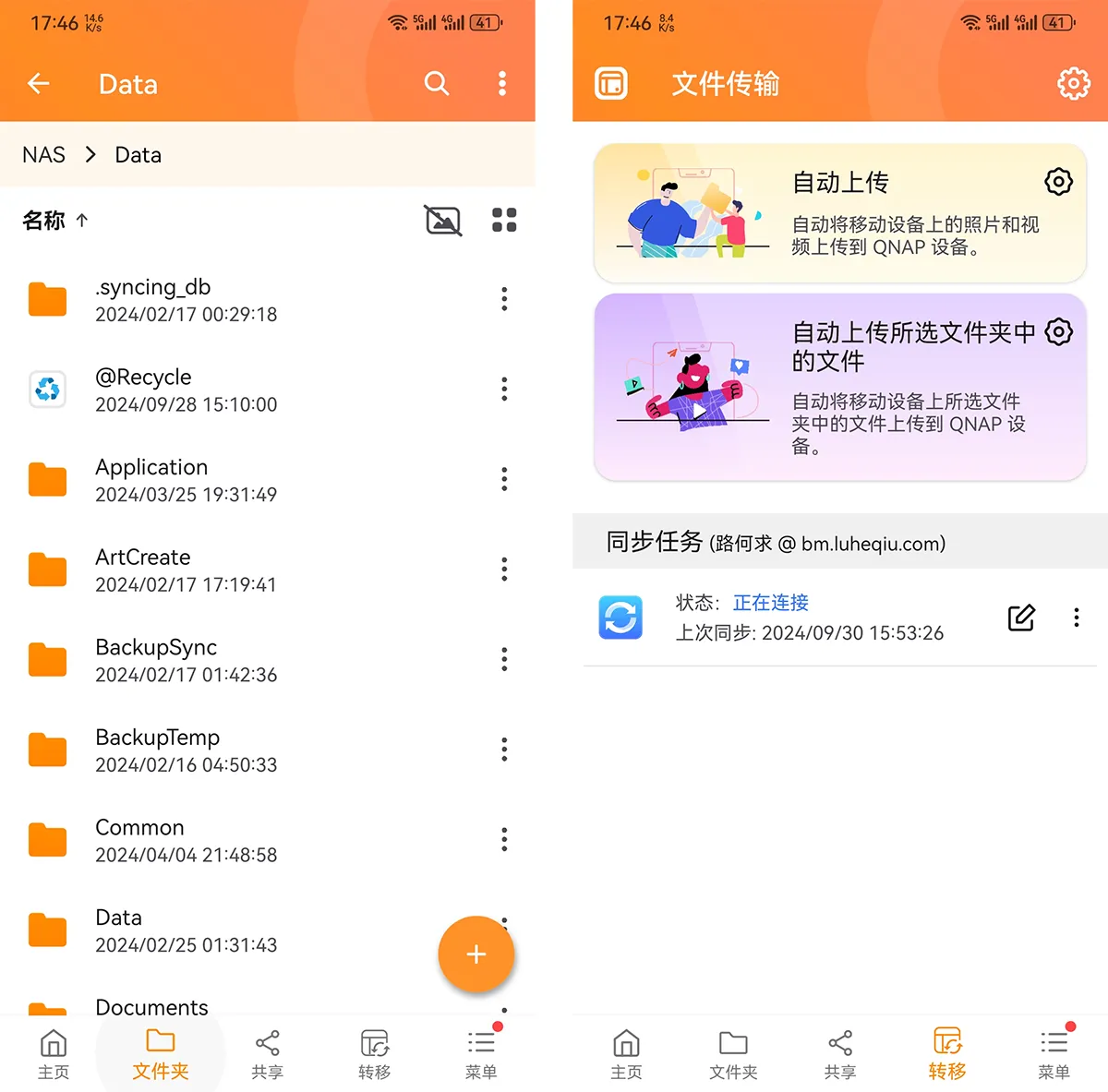Show more options for ArtCreate
Viewport: 1108px width, 1092px height.
(x=504, y=570)
